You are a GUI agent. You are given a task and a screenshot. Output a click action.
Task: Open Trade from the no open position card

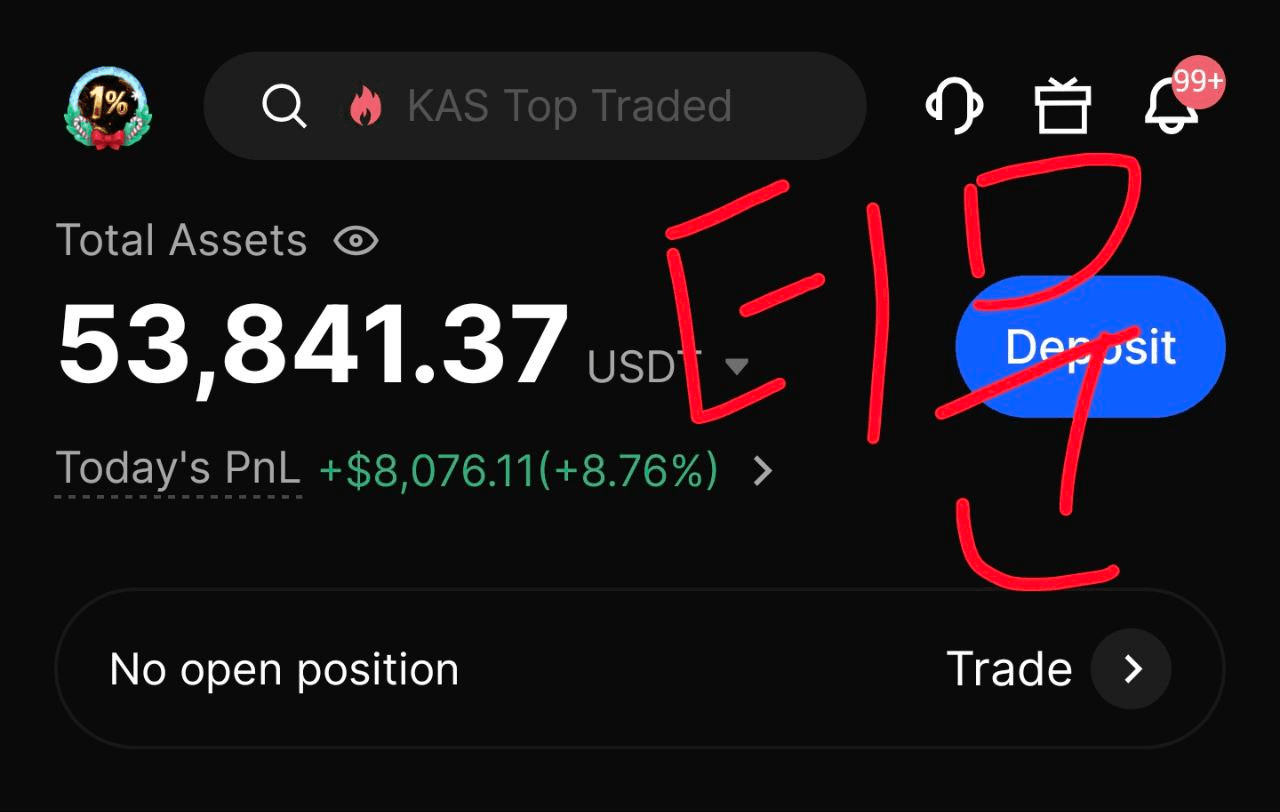(1131, 669)
